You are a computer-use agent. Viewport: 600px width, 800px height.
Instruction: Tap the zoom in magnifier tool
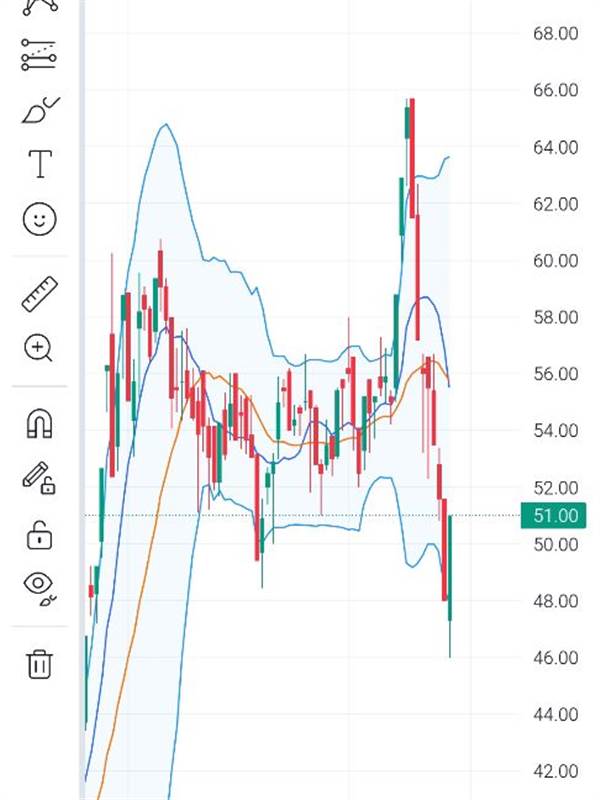[x=39, y=348]
